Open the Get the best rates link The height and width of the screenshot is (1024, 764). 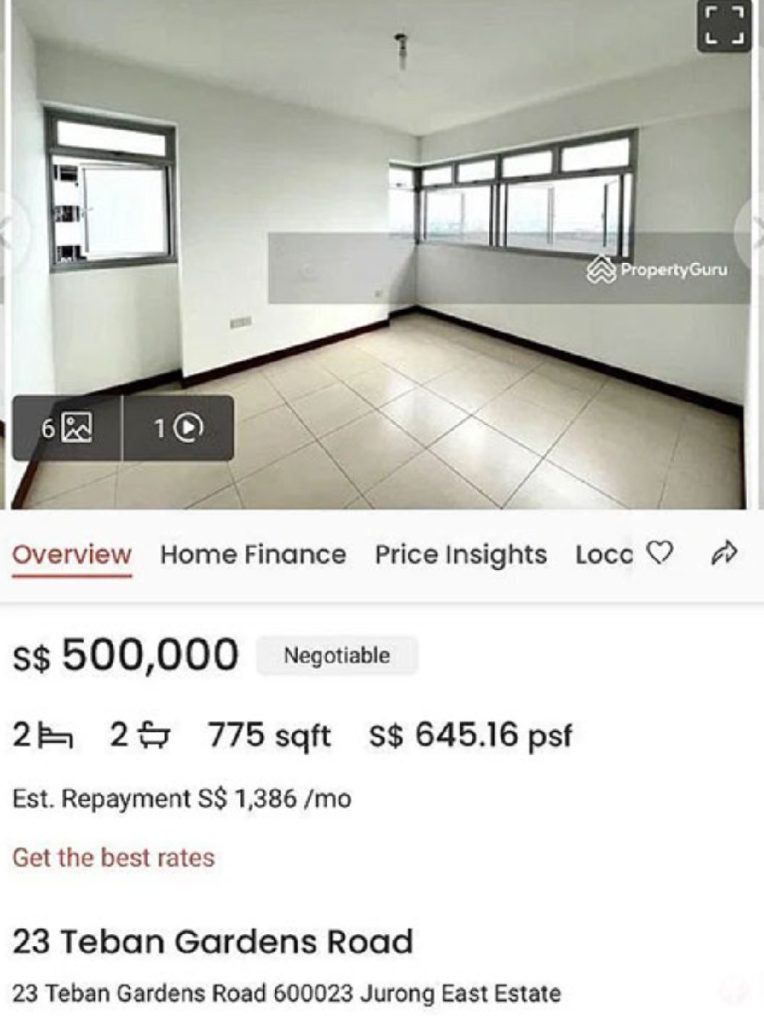pyautogui.click(x=113, y=858)
